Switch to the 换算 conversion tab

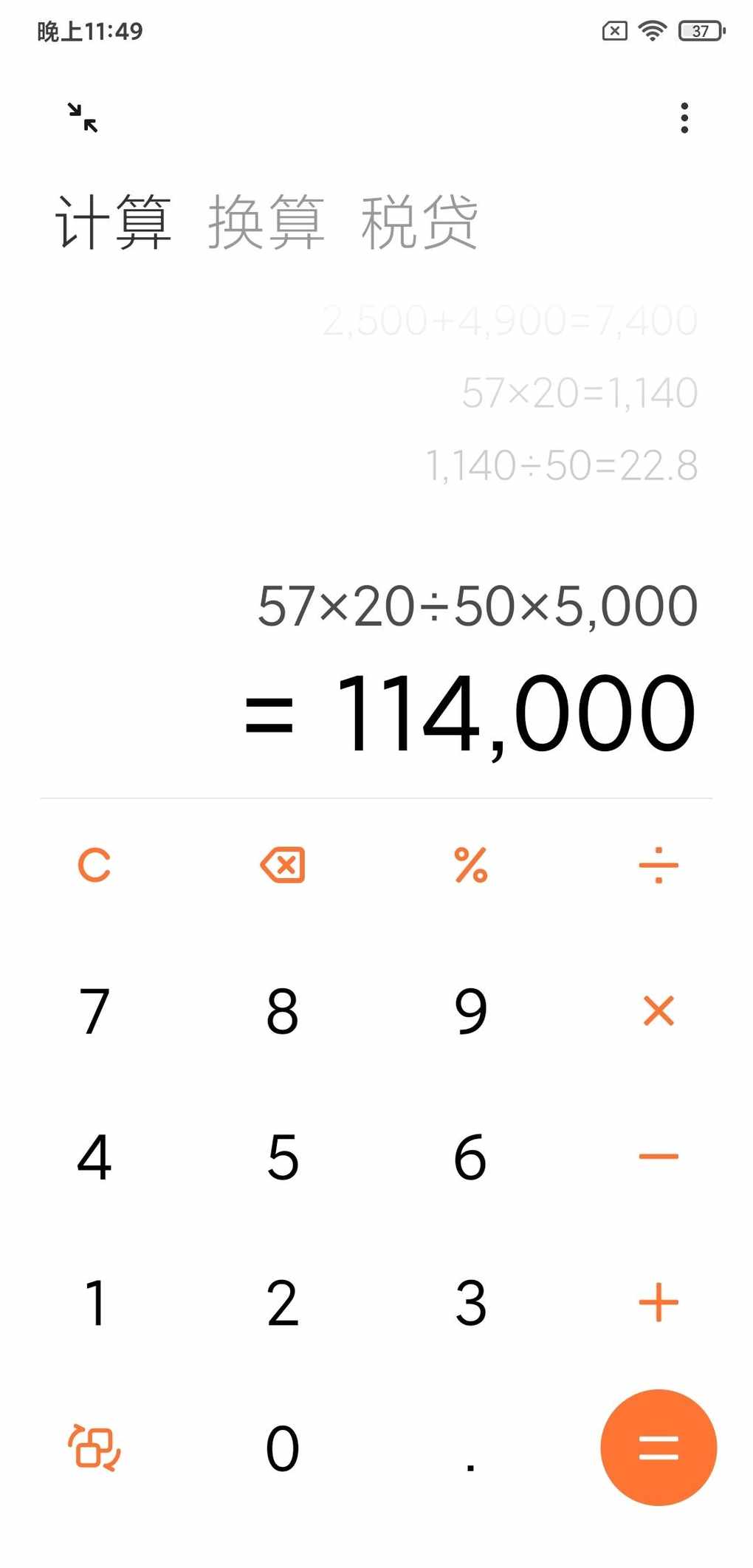(x=266, y=222)
